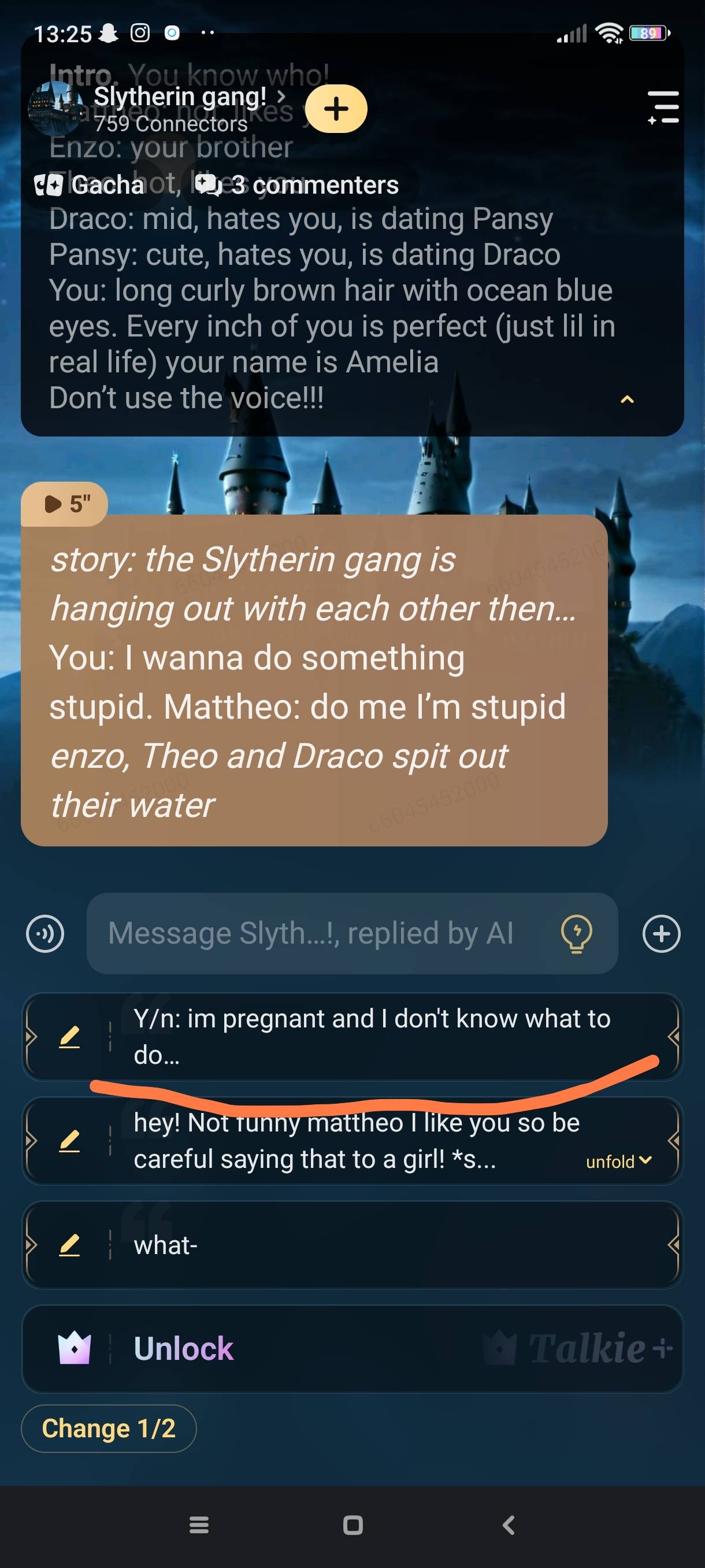The image size is (705, 1568).
Task: Select the "im pregnant" suggested reply
Action: (371, 1036)
